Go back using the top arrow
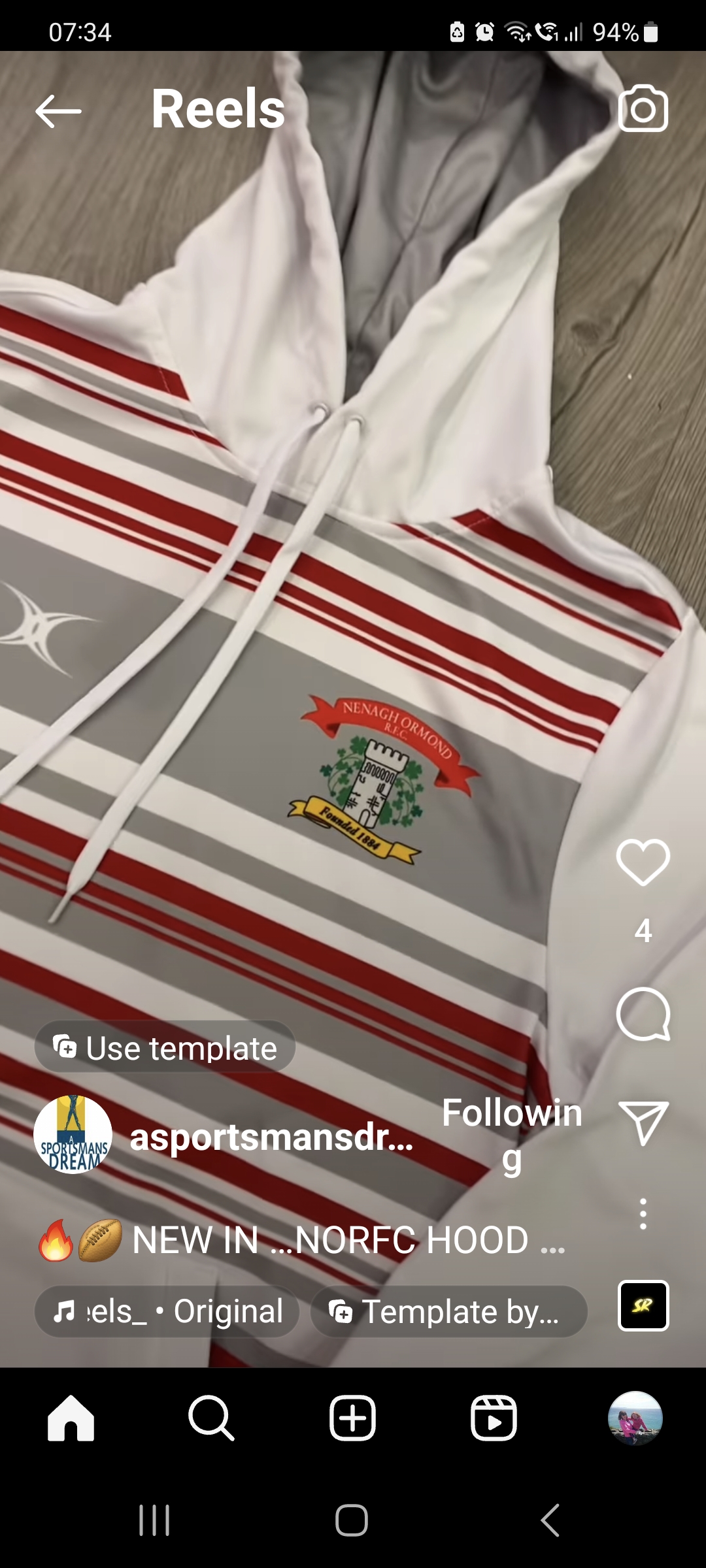The width and height of the screenshot is (706, 1568). (58, 111)
